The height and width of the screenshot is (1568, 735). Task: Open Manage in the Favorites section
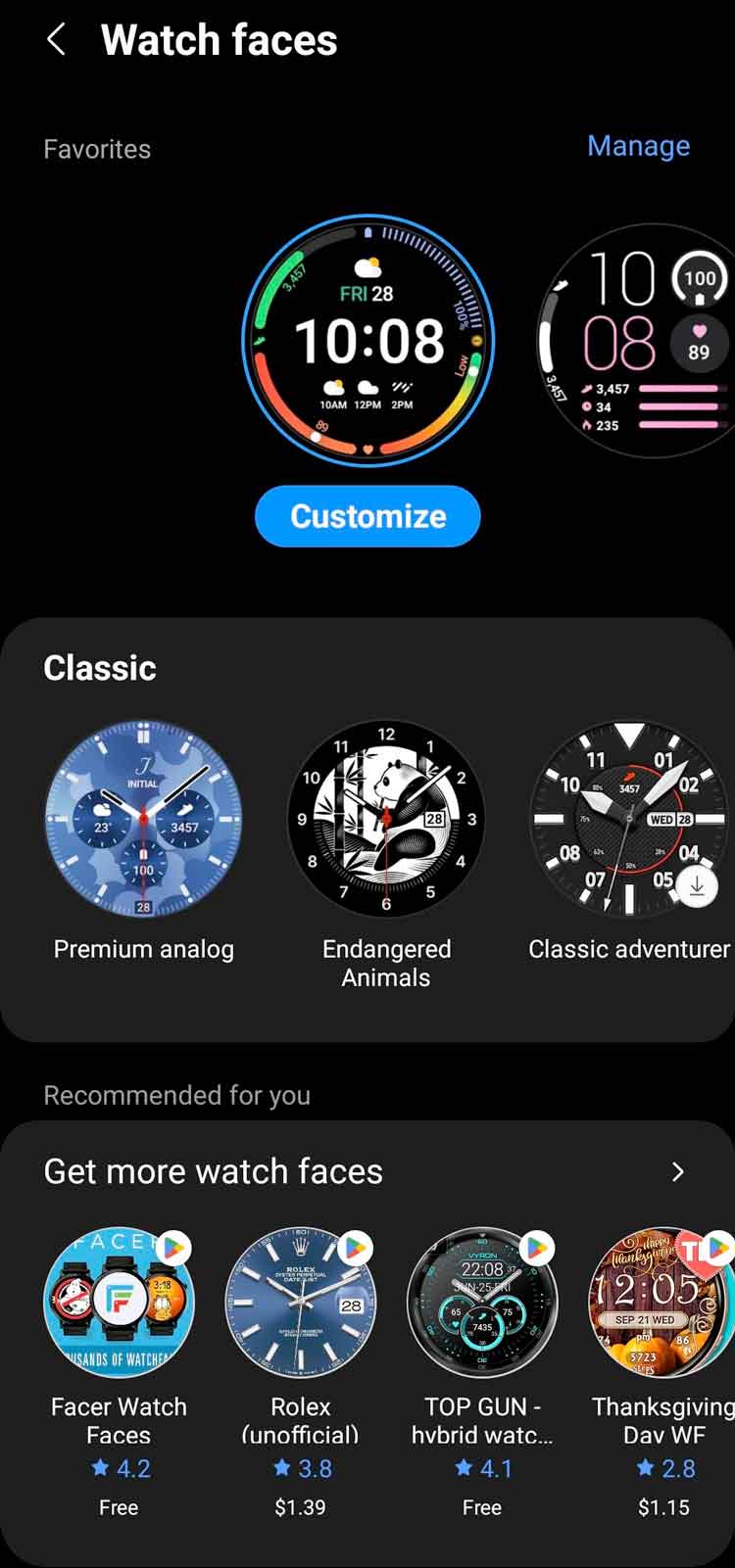pos(638,146)
